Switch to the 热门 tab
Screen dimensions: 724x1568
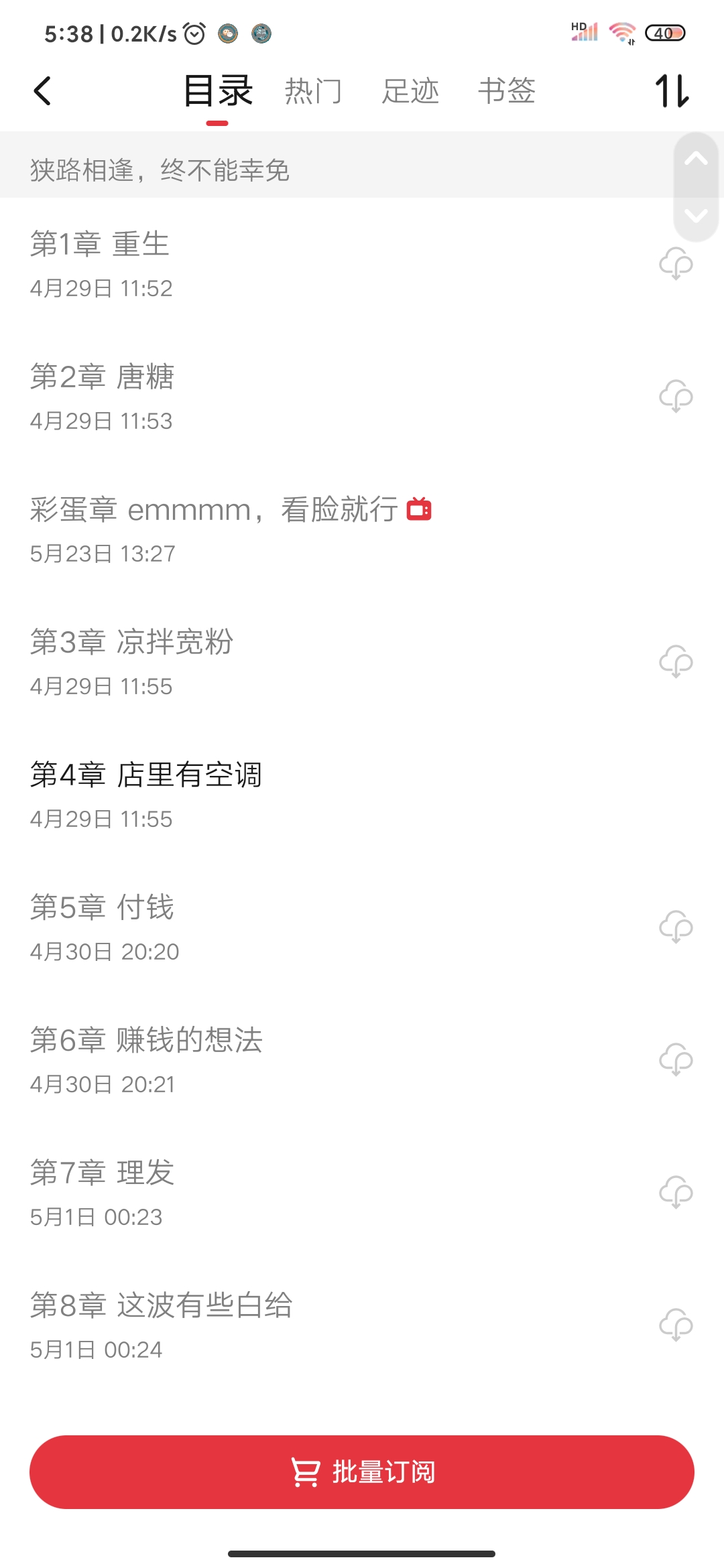point(313,91)
